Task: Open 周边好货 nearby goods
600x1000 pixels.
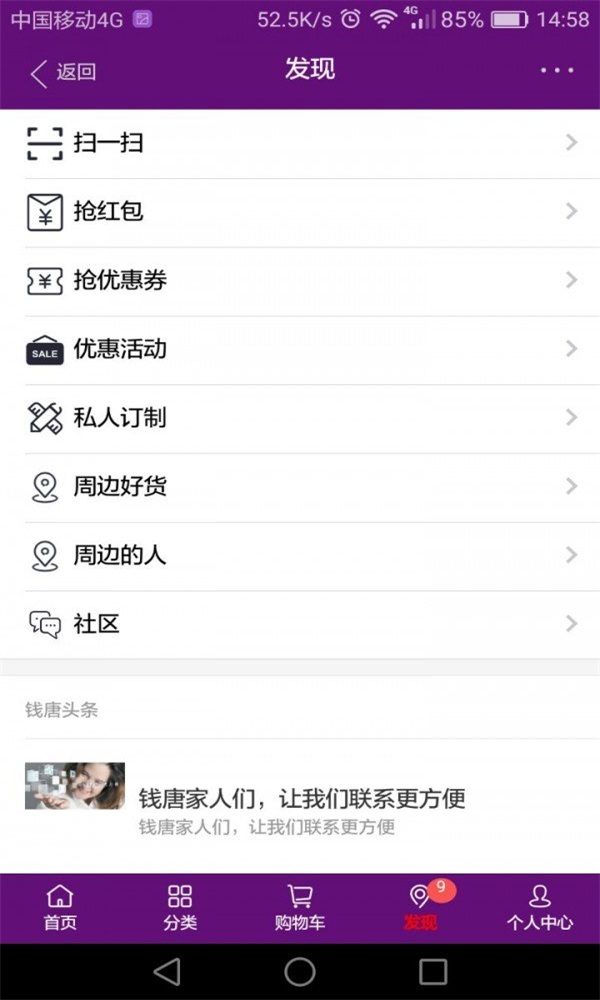Action: tap(300, 487)
